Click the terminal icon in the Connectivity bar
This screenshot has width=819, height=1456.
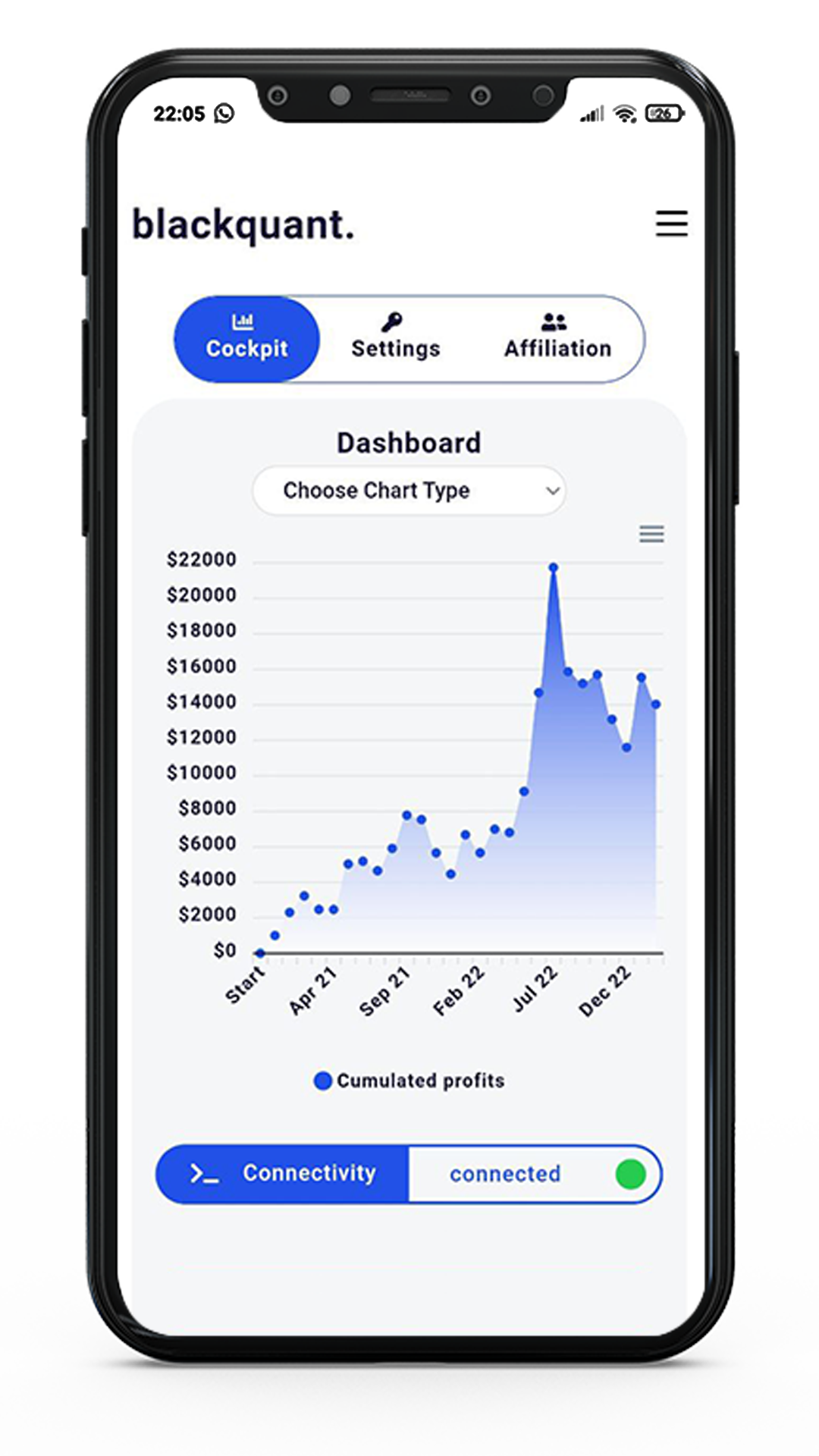pyautogui.click(x=202, y=1174)
